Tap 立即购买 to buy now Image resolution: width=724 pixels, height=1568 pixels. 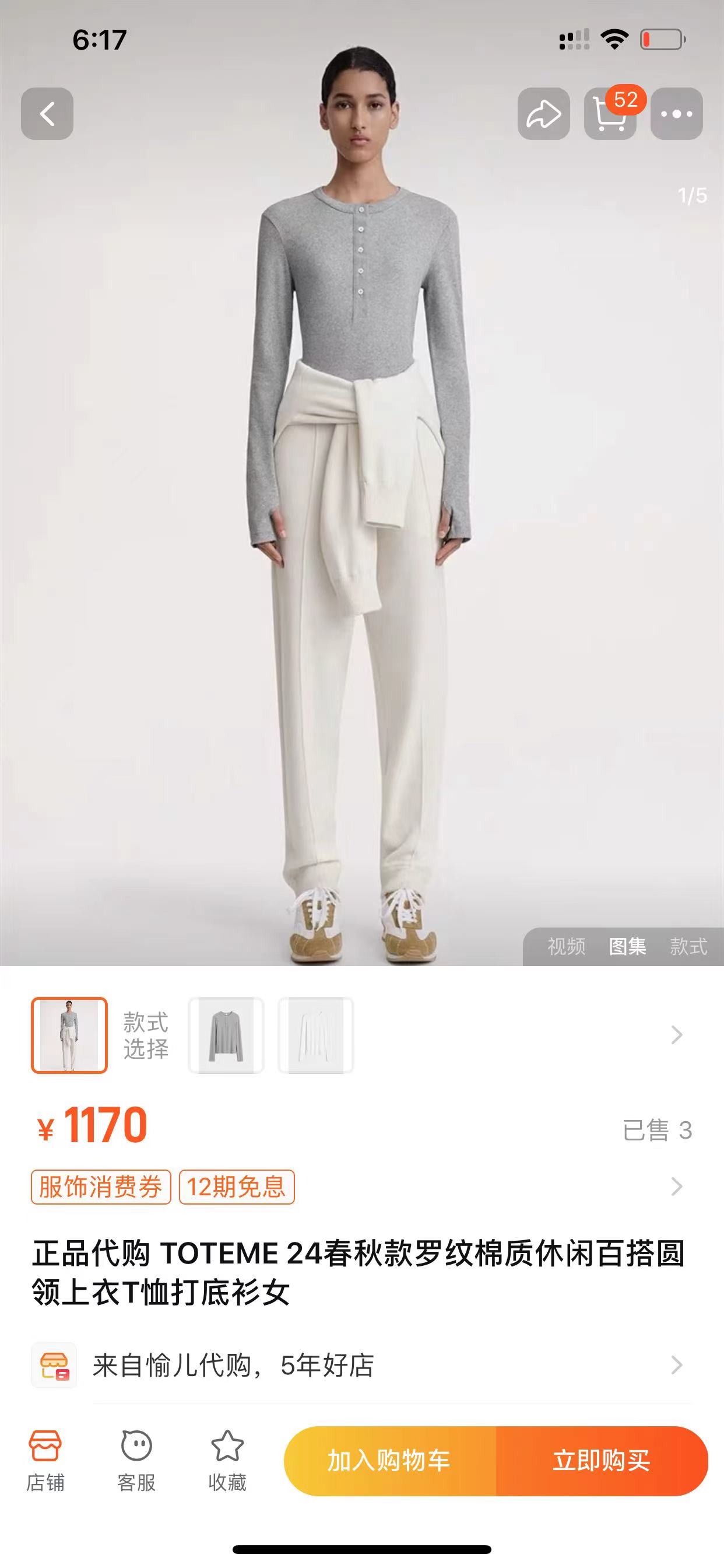[x=602, y=1461]
